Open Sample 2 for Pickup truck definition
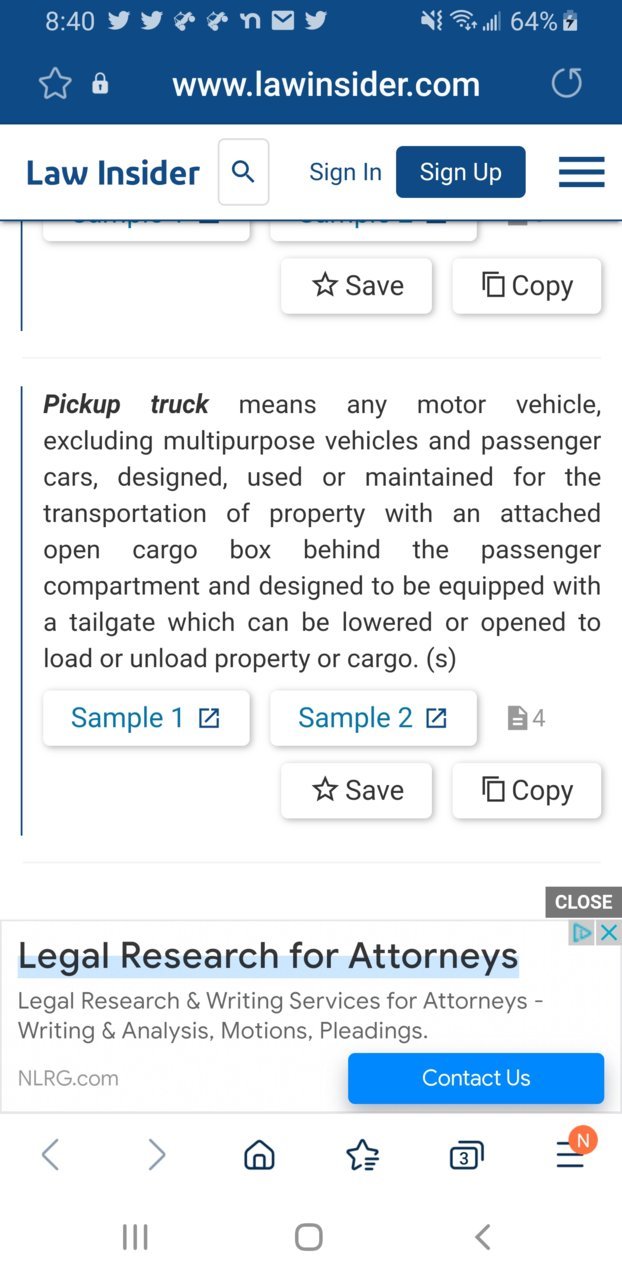 [x=373, y=718]
